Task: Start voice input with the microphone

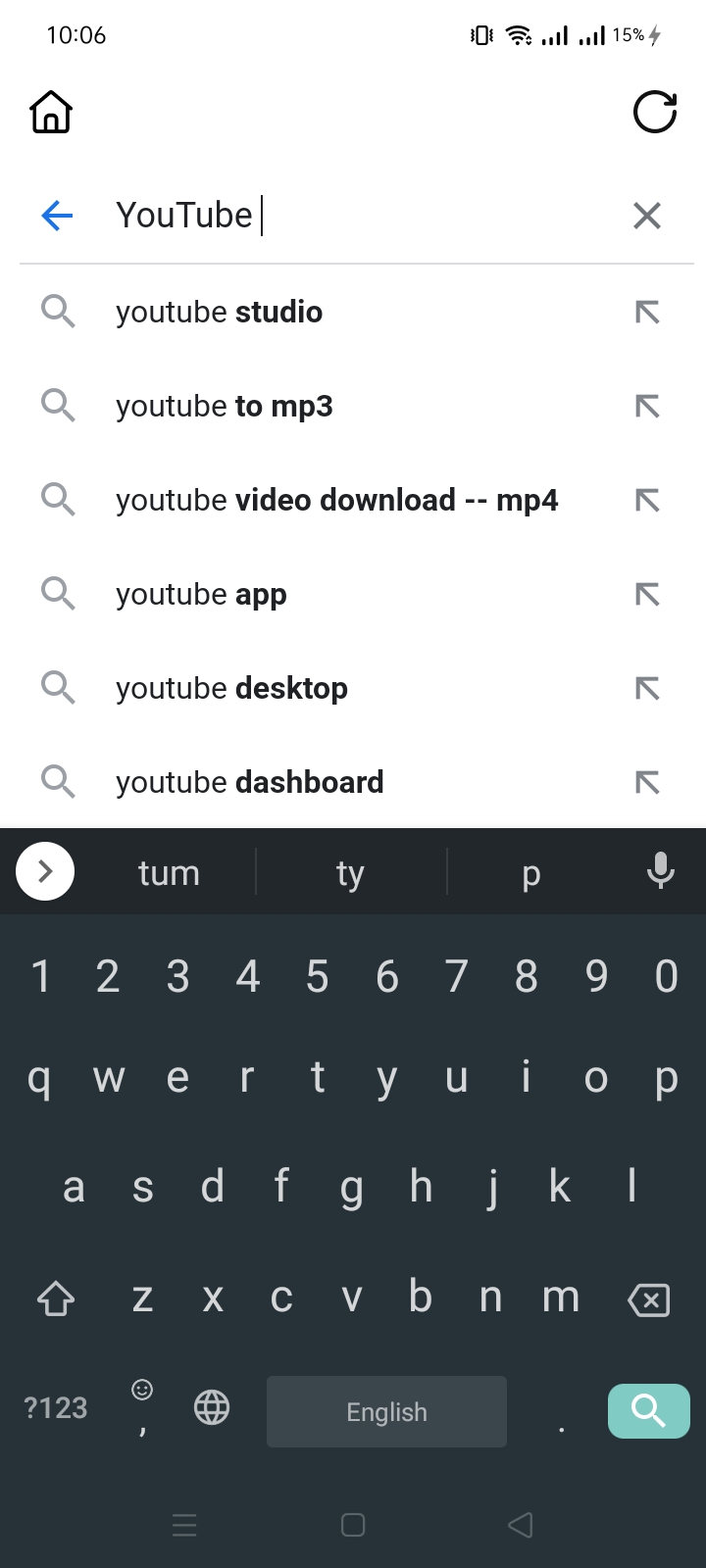Action: [x=661, y=870]
